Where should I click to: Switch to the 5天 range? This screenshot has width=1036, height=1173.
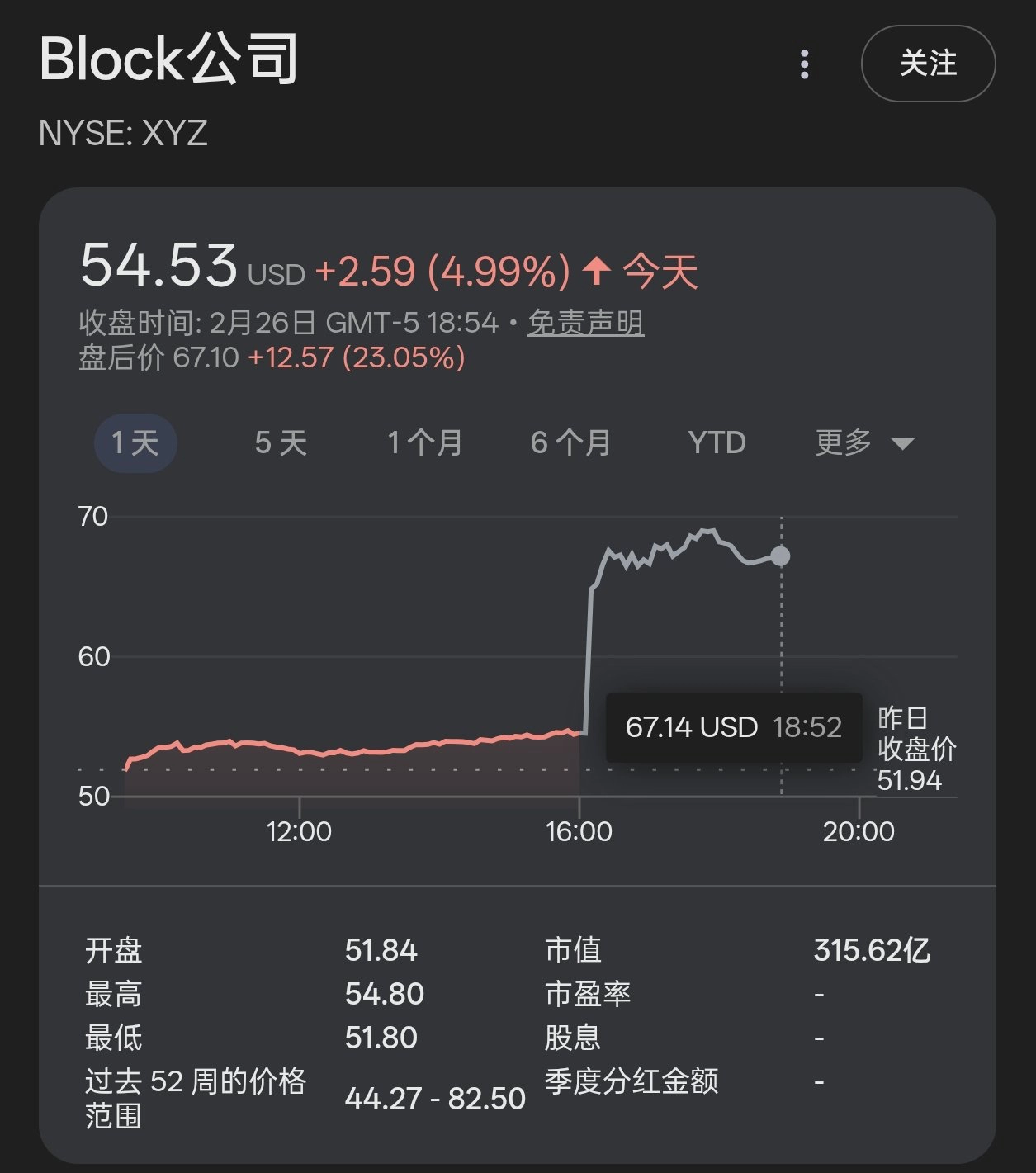pos(281,443)
